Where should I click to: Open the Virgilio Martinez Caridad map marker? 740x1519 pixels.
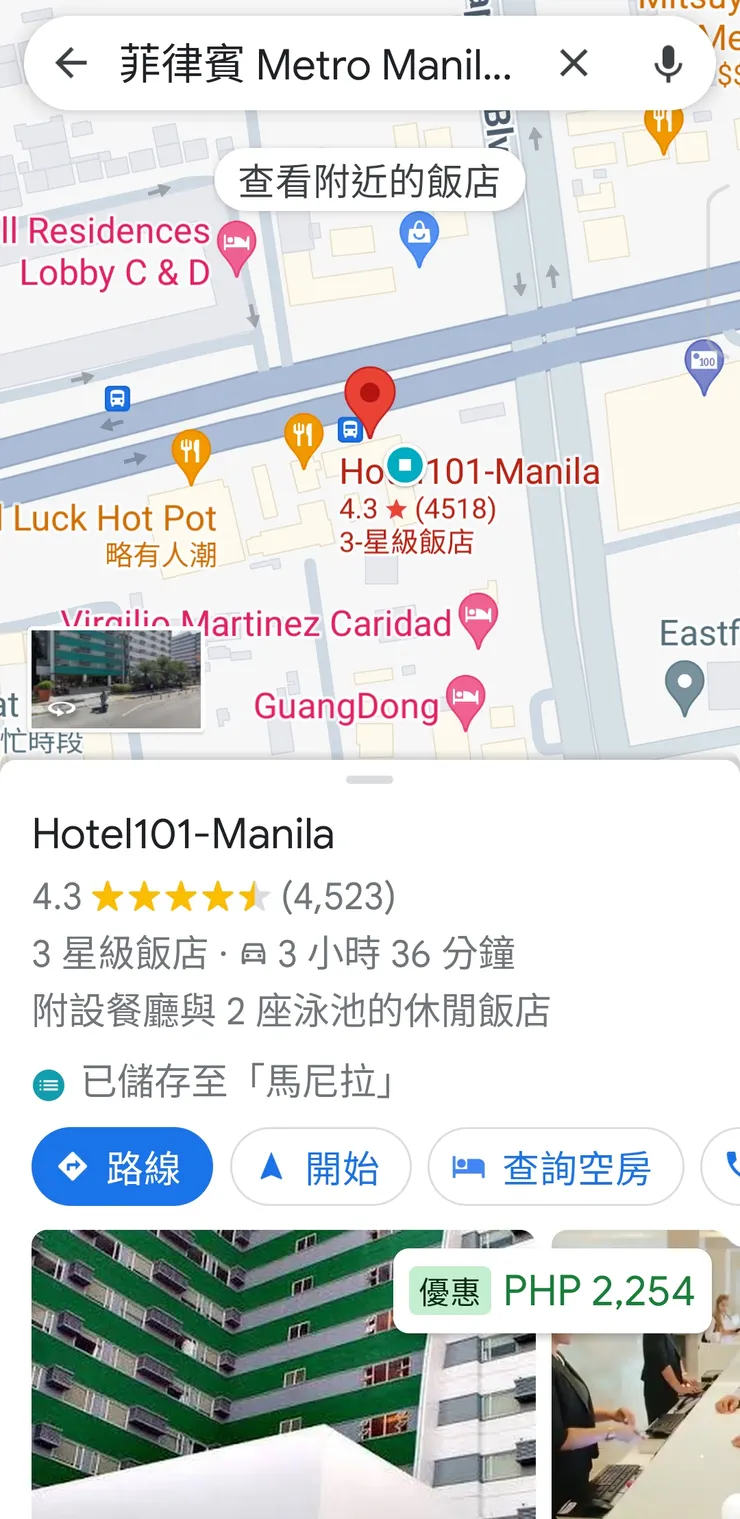[478, 619]
